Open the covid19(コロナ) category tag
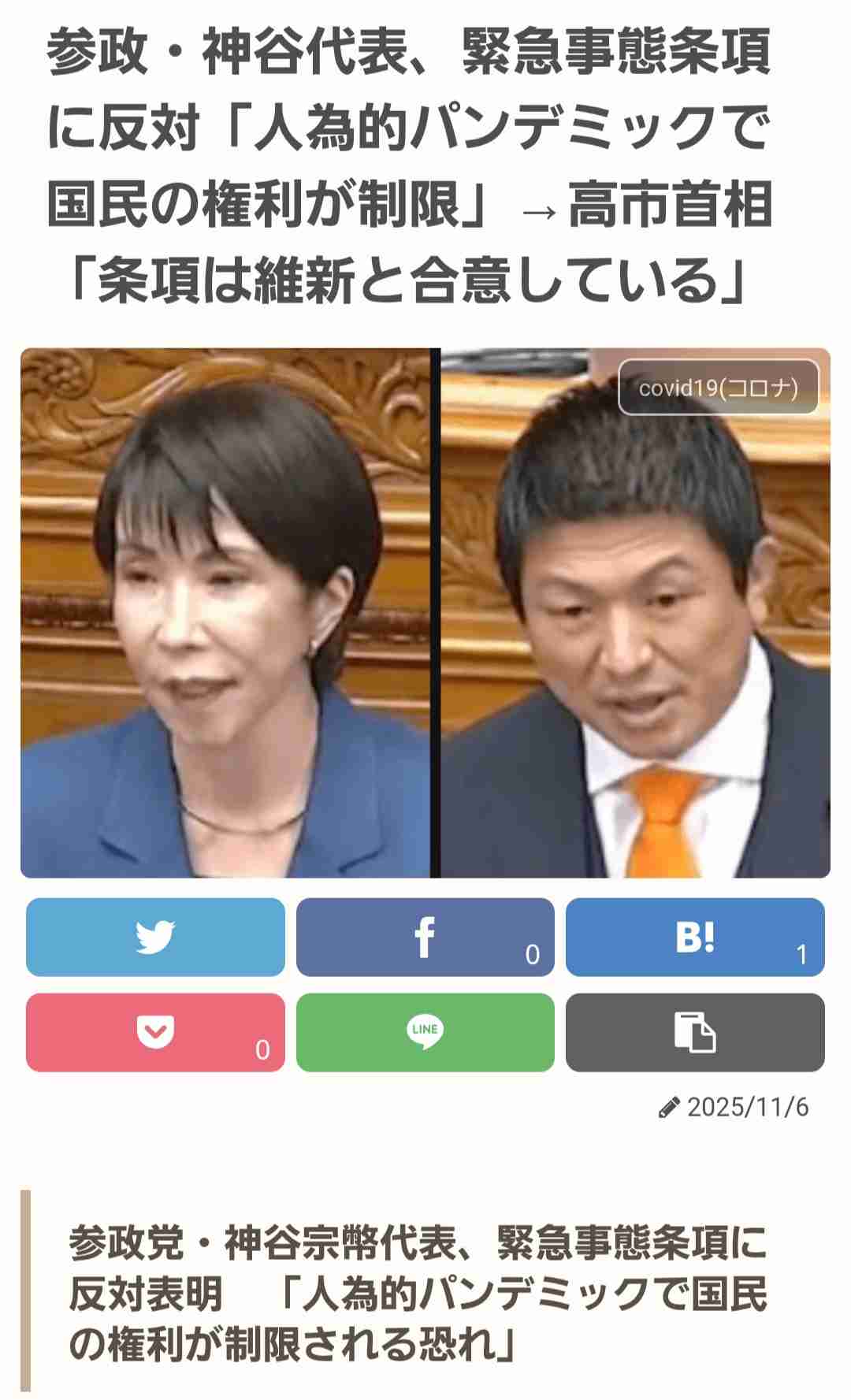The height and width of the screenshot is (1400, 851). [718, 388]
